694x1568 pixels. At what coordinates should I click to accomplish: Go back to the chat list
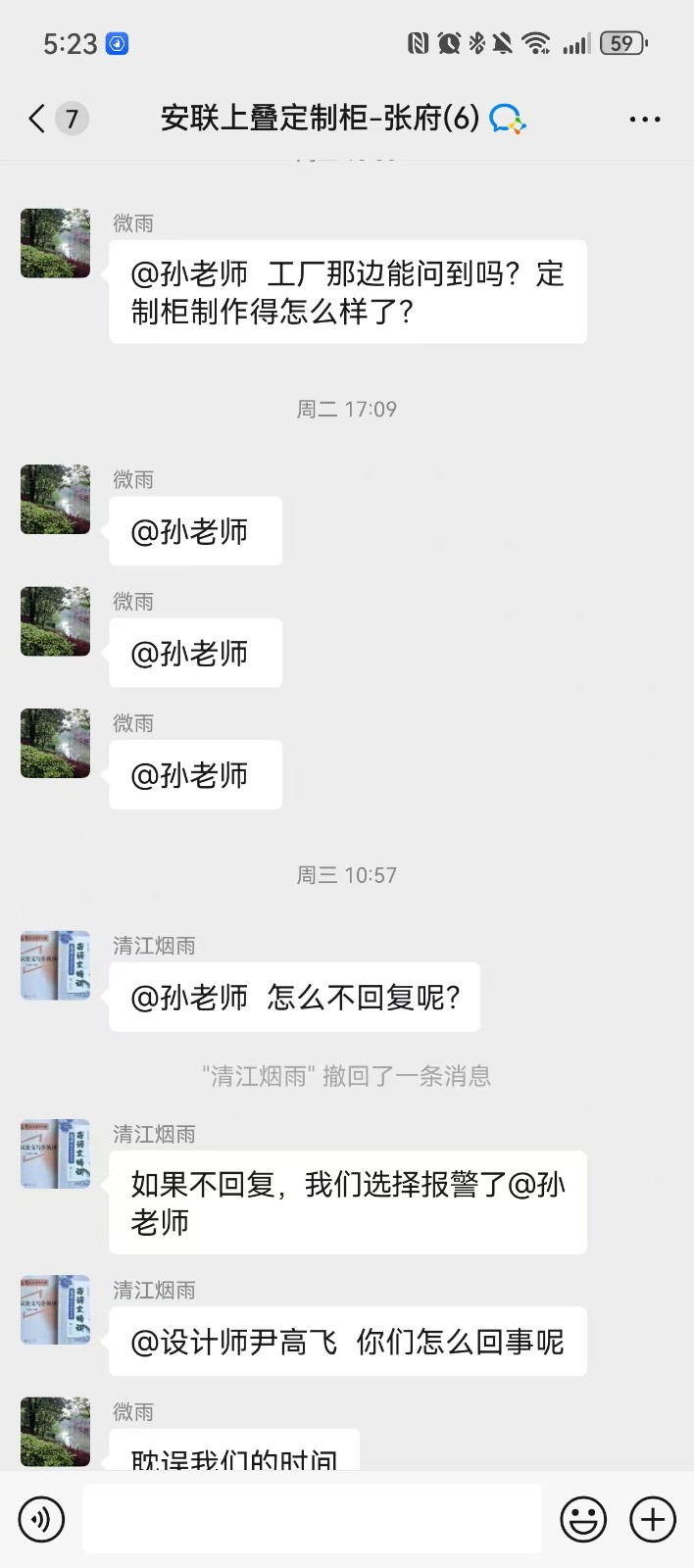coord(38,119)
